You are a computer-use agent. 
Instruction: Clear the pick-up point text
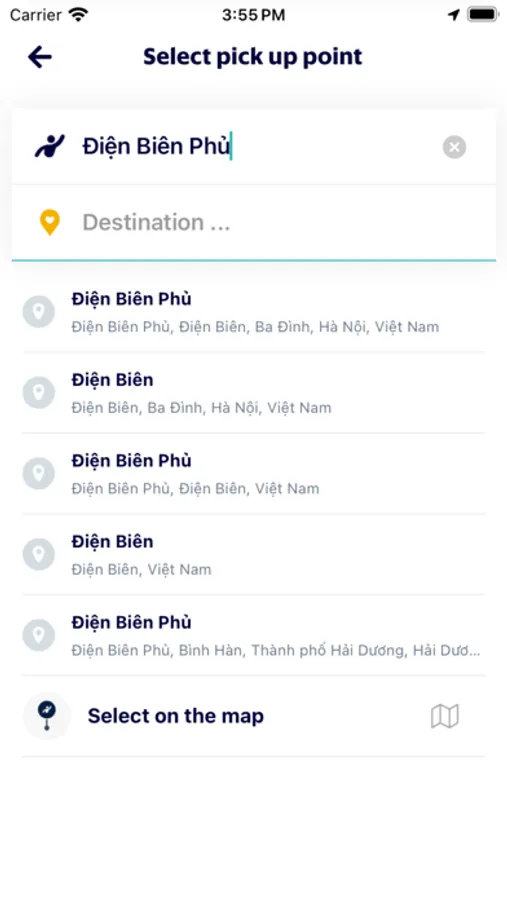pos(454,147)
